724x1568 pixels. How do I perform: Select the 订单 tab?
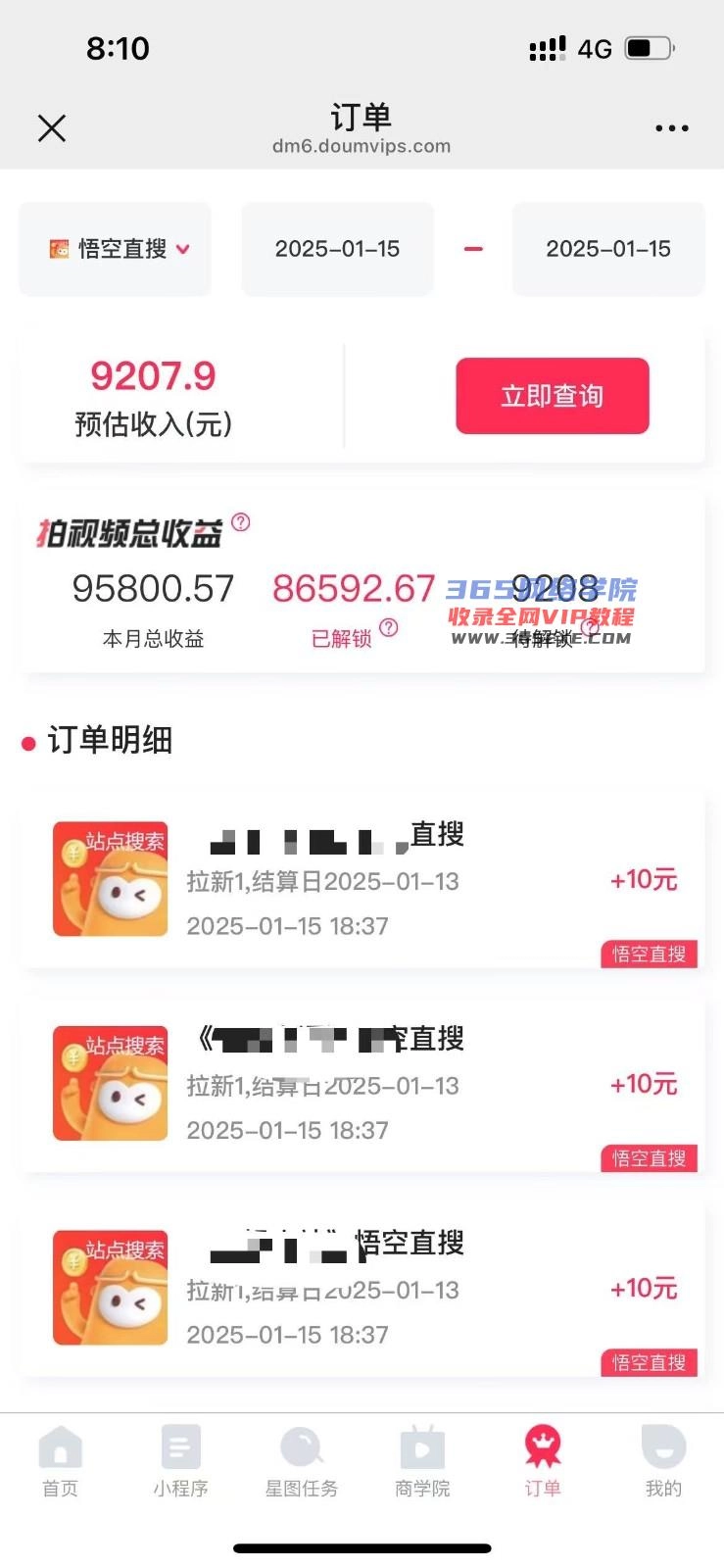click(x=543, y=1461)
